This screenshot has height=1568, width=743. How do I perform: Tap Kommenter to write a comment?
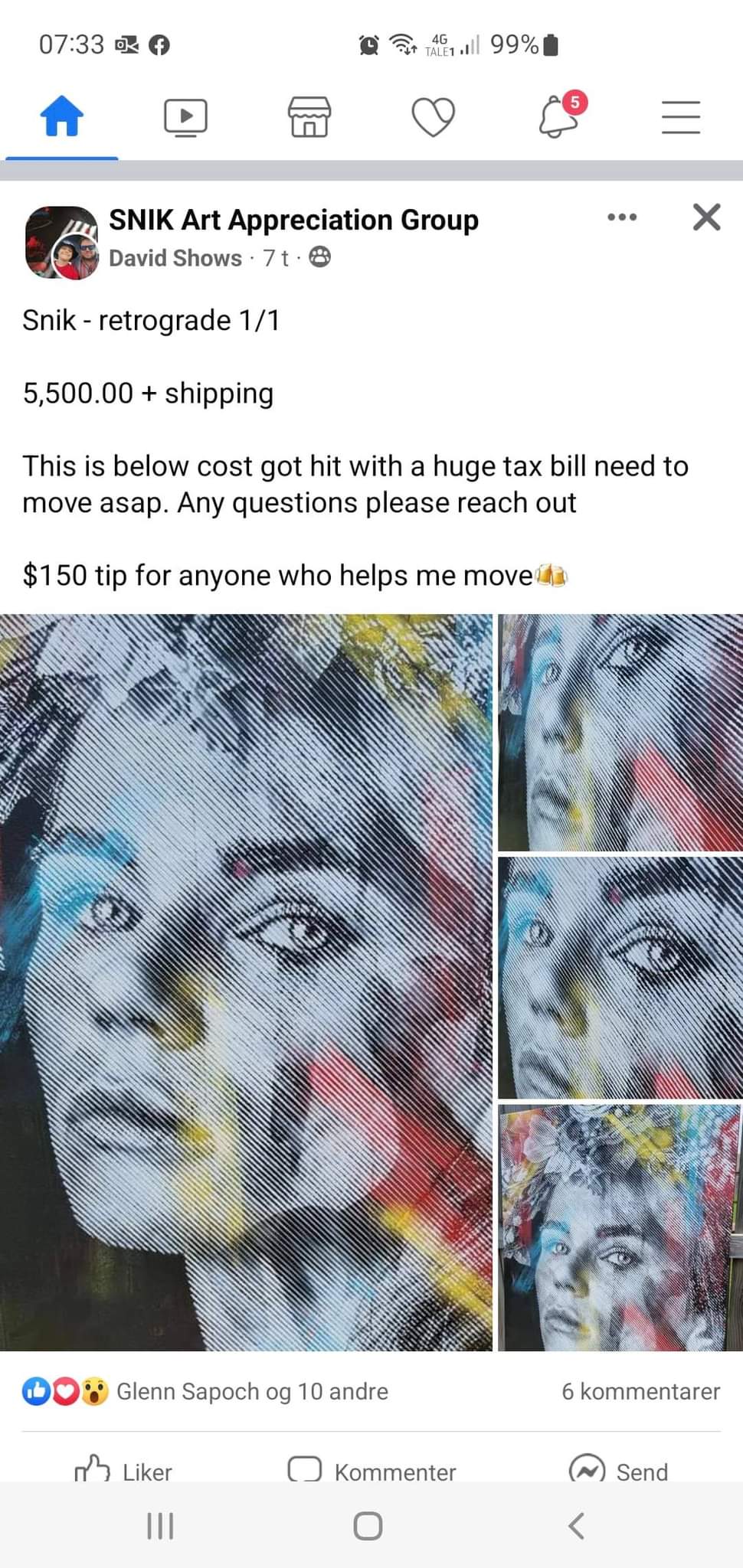coord(371,1470)
